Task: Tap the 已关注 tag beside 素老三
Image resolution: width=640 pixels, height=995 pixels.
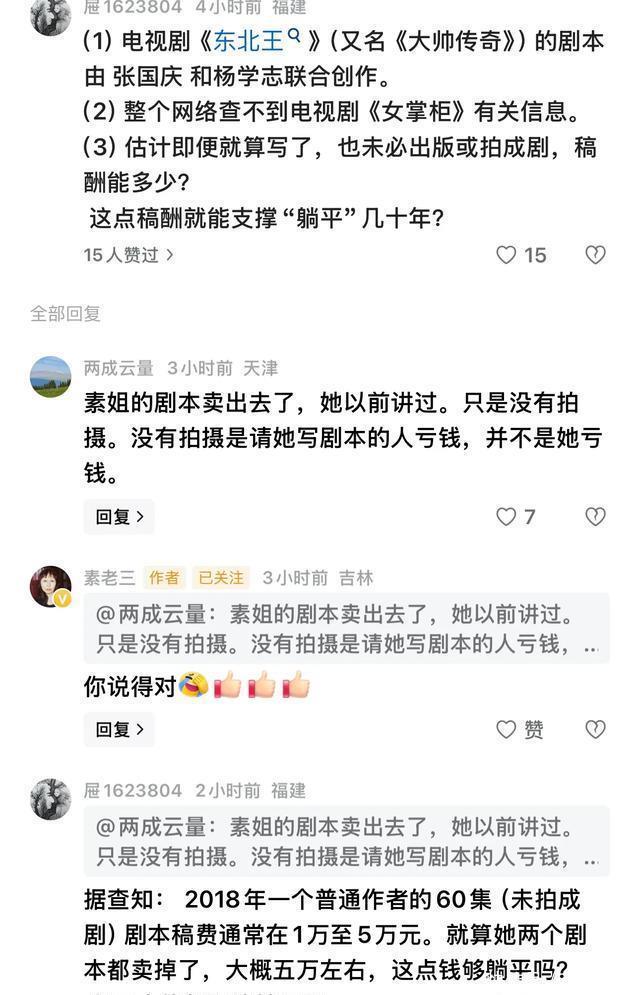Action: tap(220, 578)
